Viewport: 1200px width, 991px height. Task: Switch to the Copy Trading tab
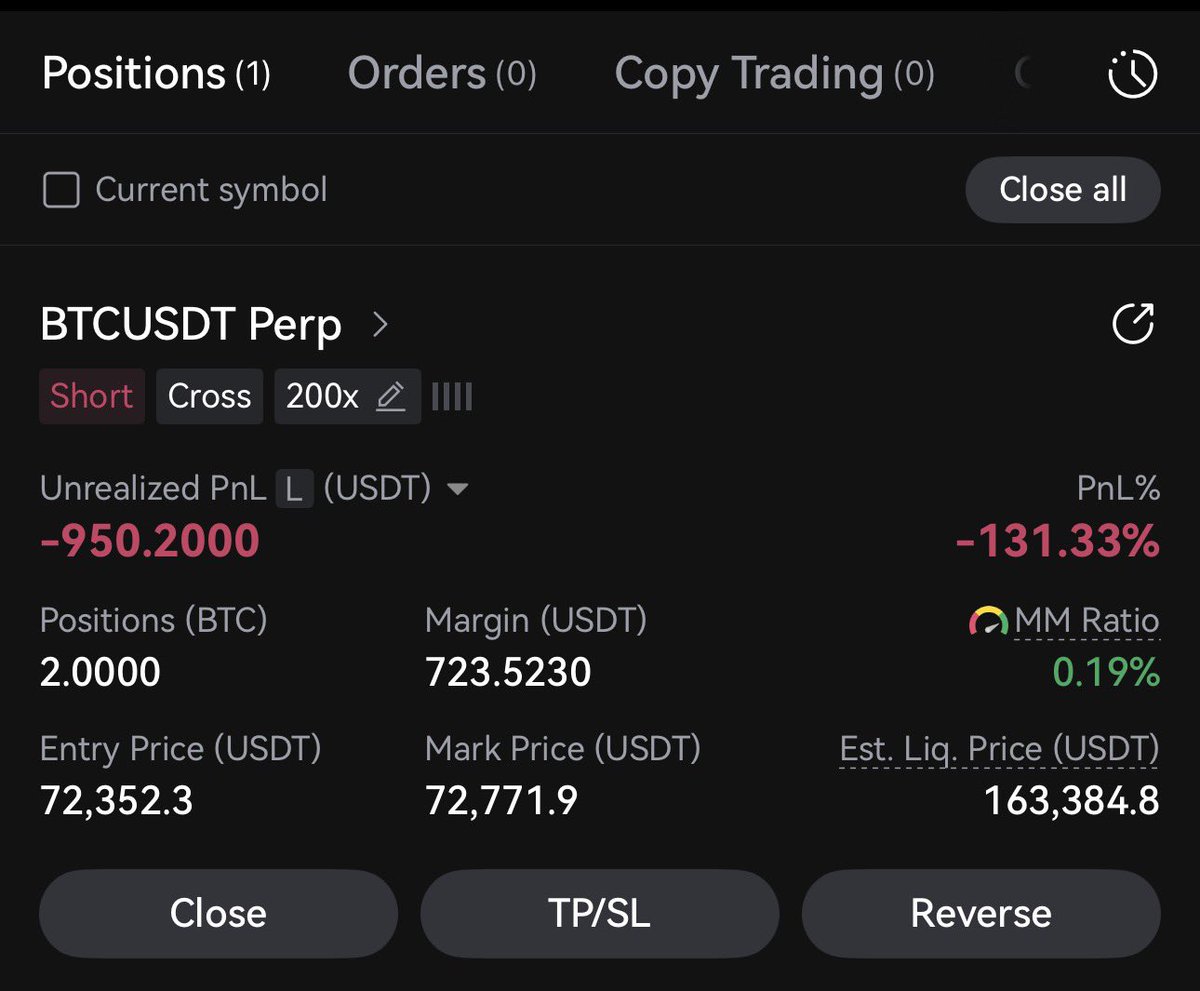(773, 74)
